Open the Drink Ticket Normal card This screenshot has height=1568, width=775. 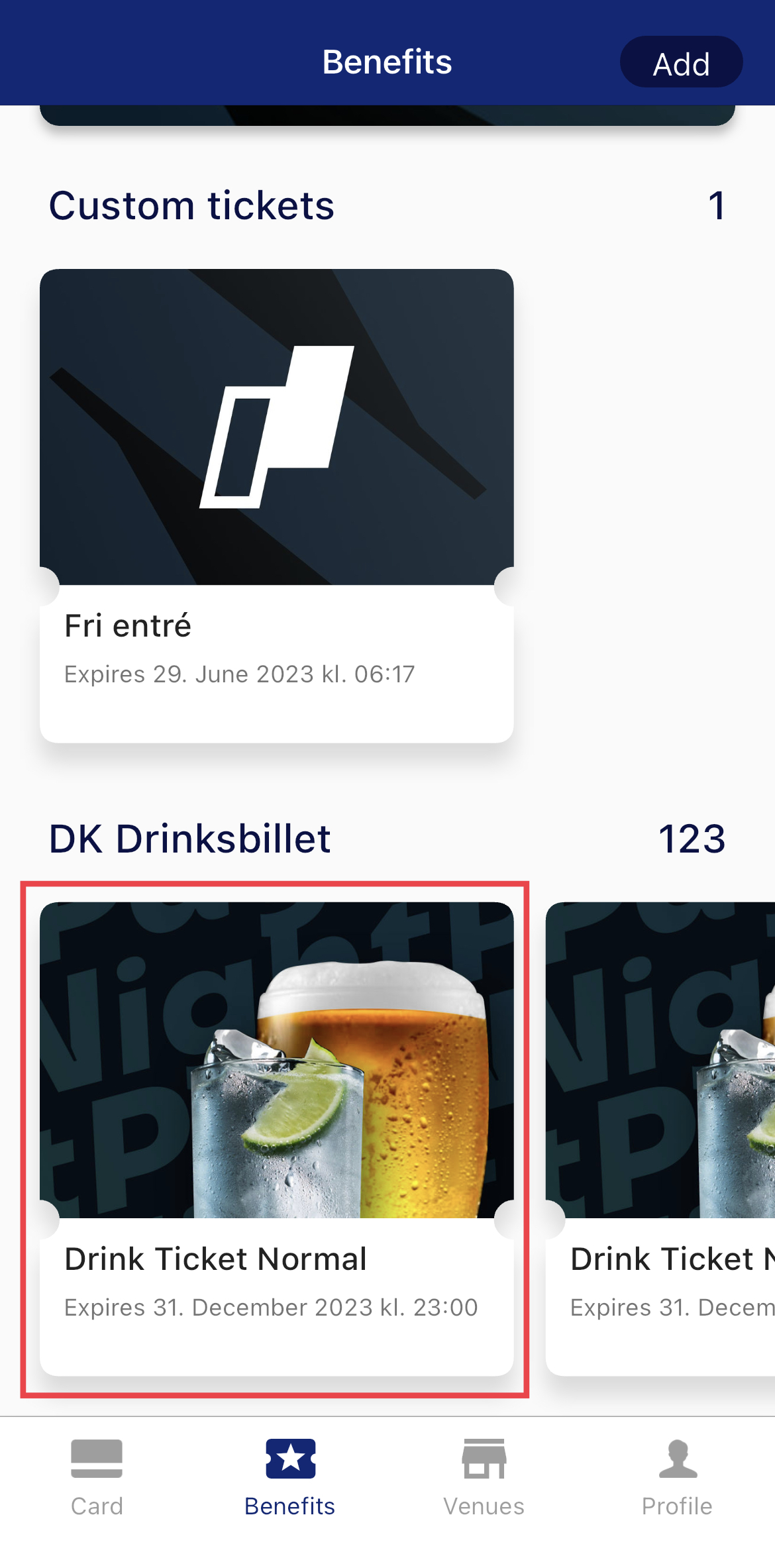(276, 1137)
